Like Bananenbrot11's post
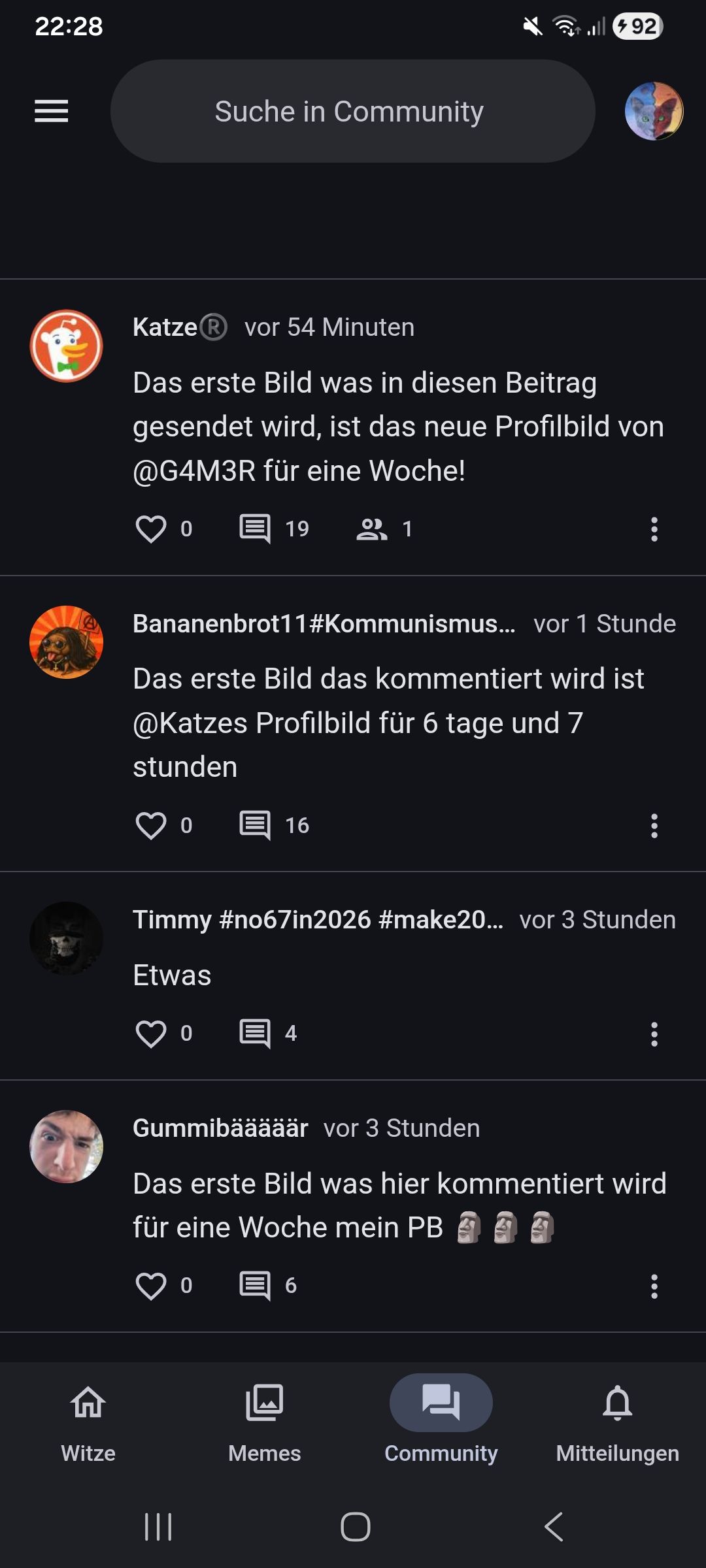The height and width of the screenshot is (1568, 706). [151, 825]
